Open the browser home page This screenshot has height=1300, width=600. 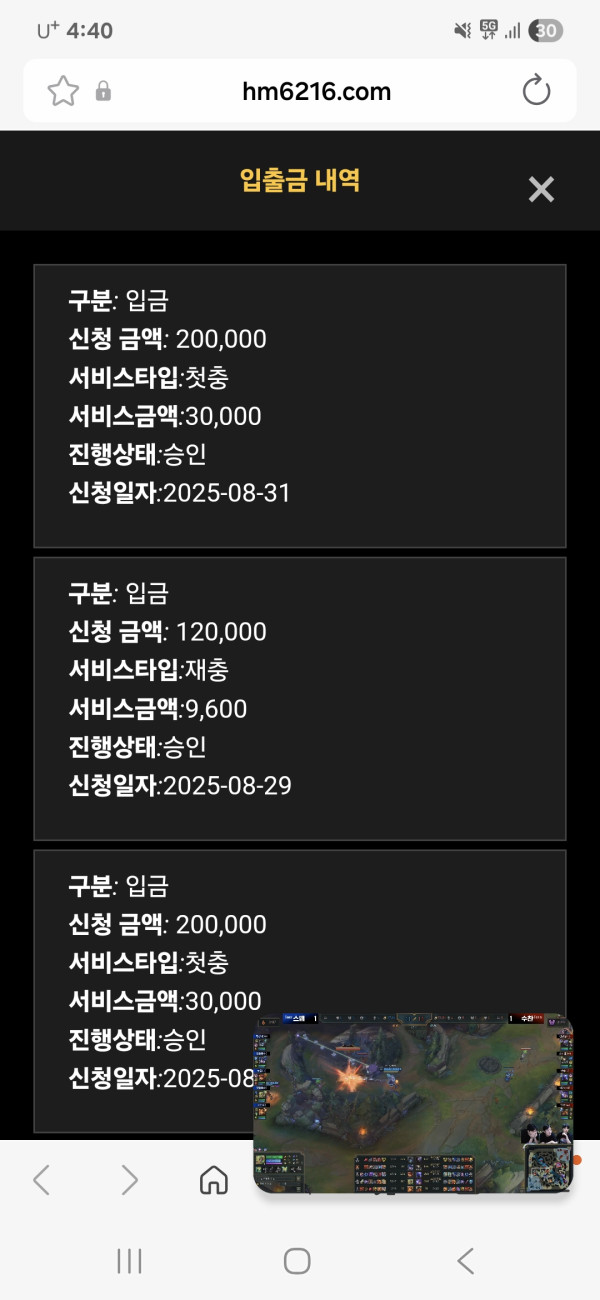point(214,1180)
